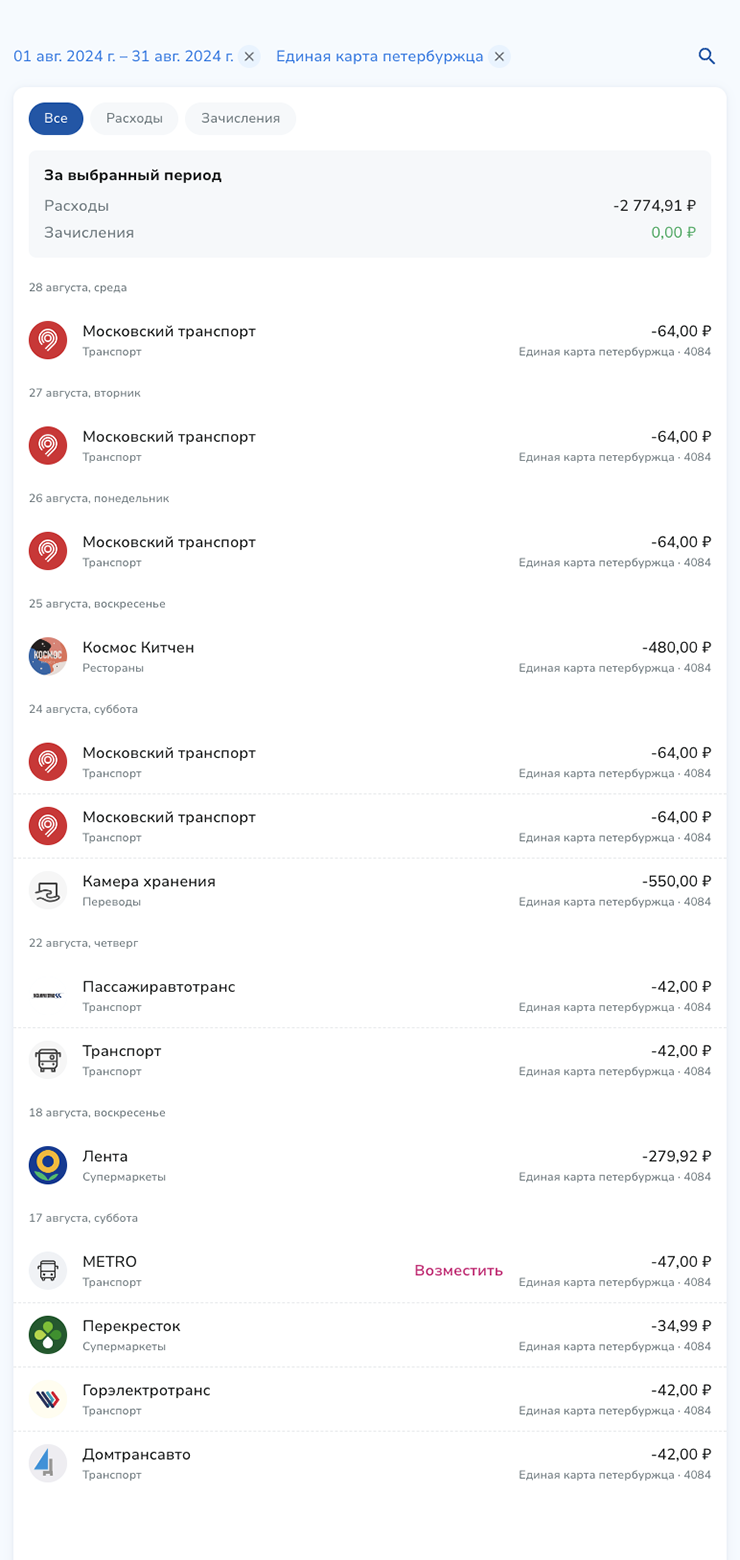Switch to the Расходы tab
The image size is (740, 1560).
point(134,118)
